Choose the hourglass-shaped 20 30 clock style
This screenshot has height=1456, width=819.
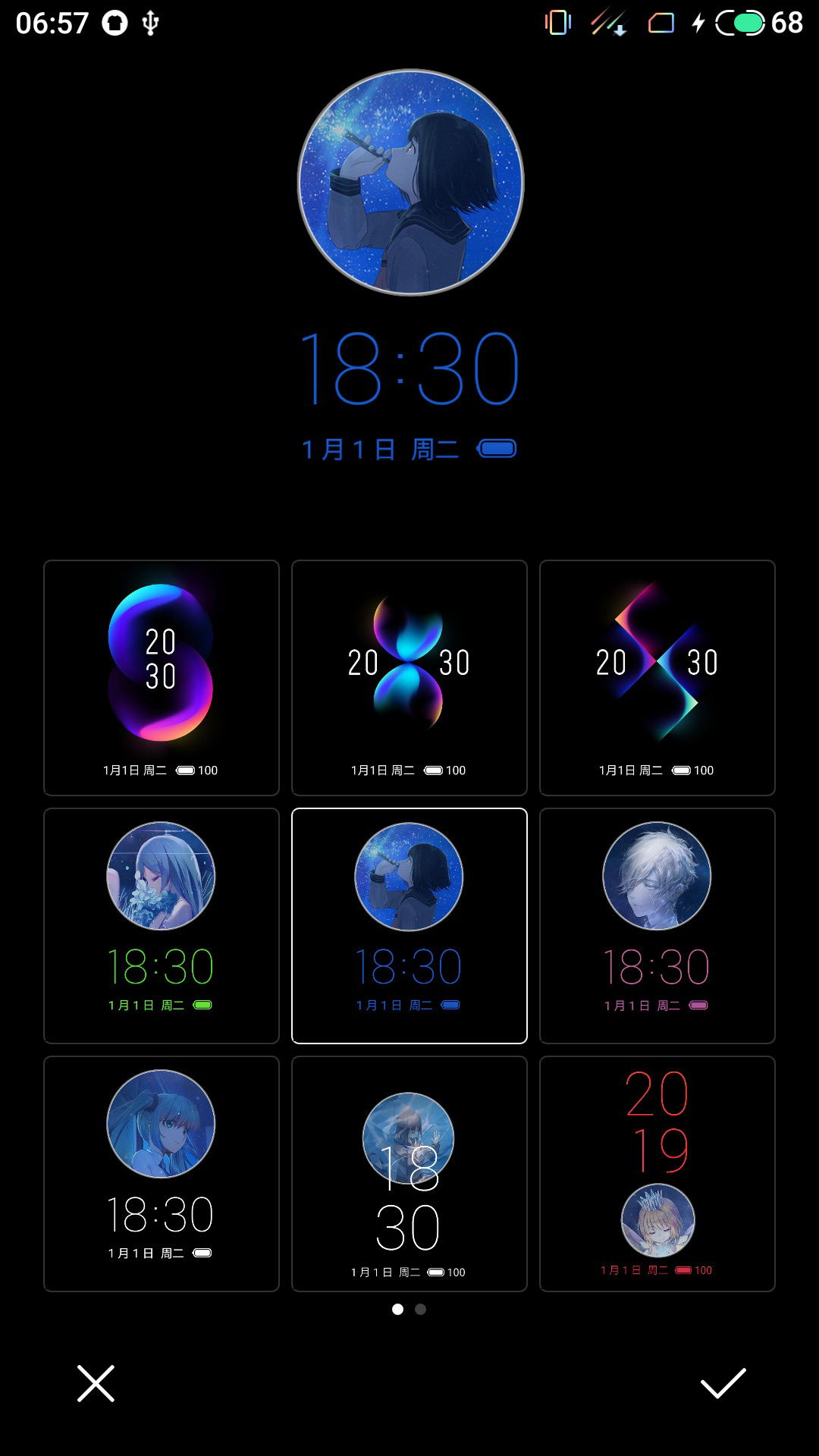409,677
